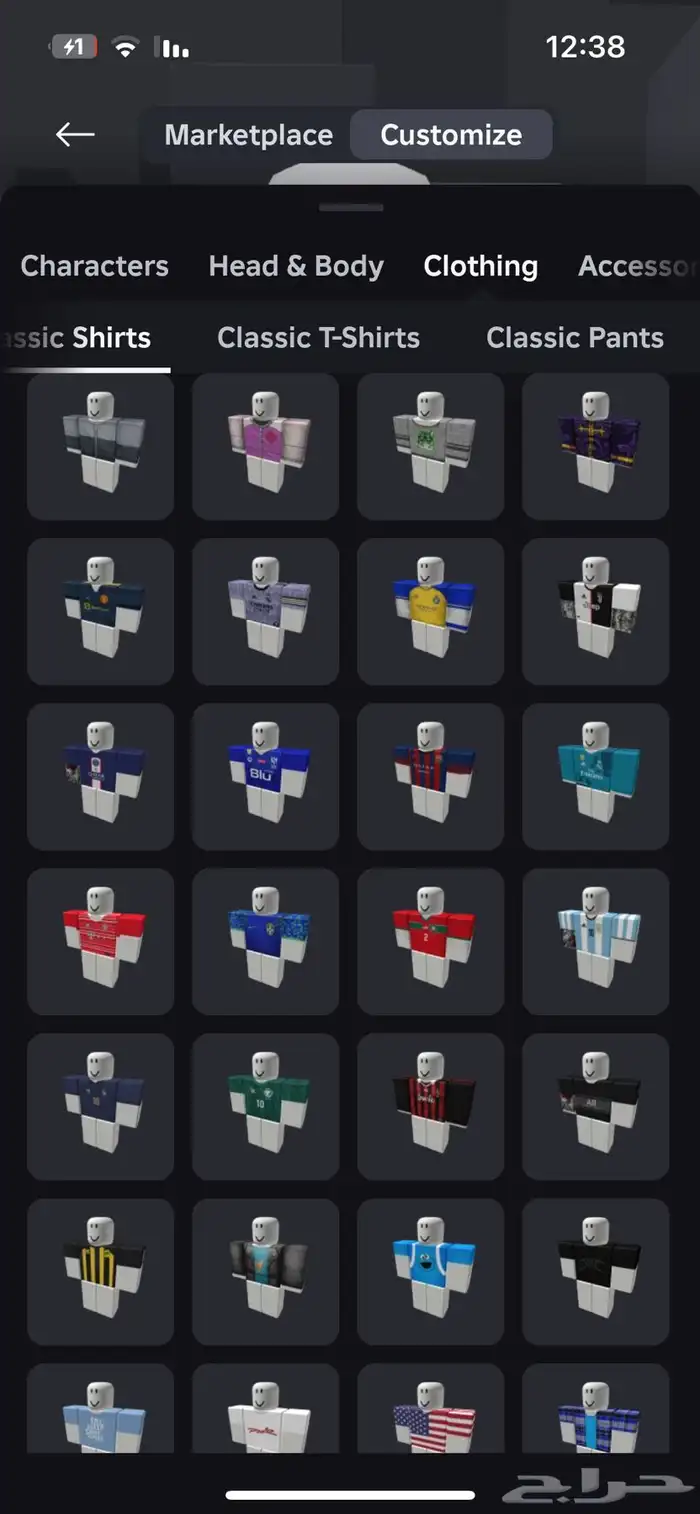Choose the blue Cookie Monster shirt
The height and width of the screenshot is (1514, 700).
coord(430,1271)
